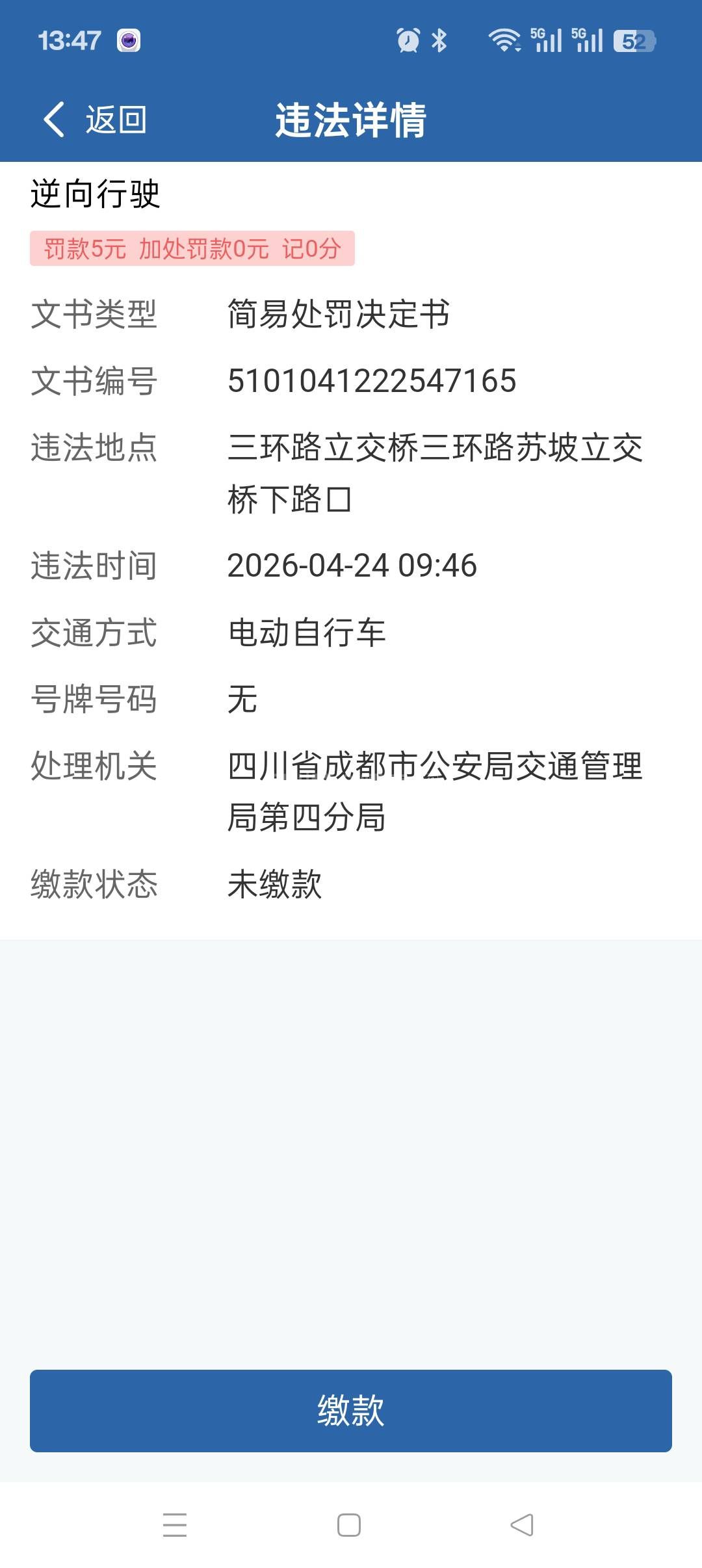Open the system recent apps menu
Viewport: 702px width, 1568px height.
pos(175,1525)
